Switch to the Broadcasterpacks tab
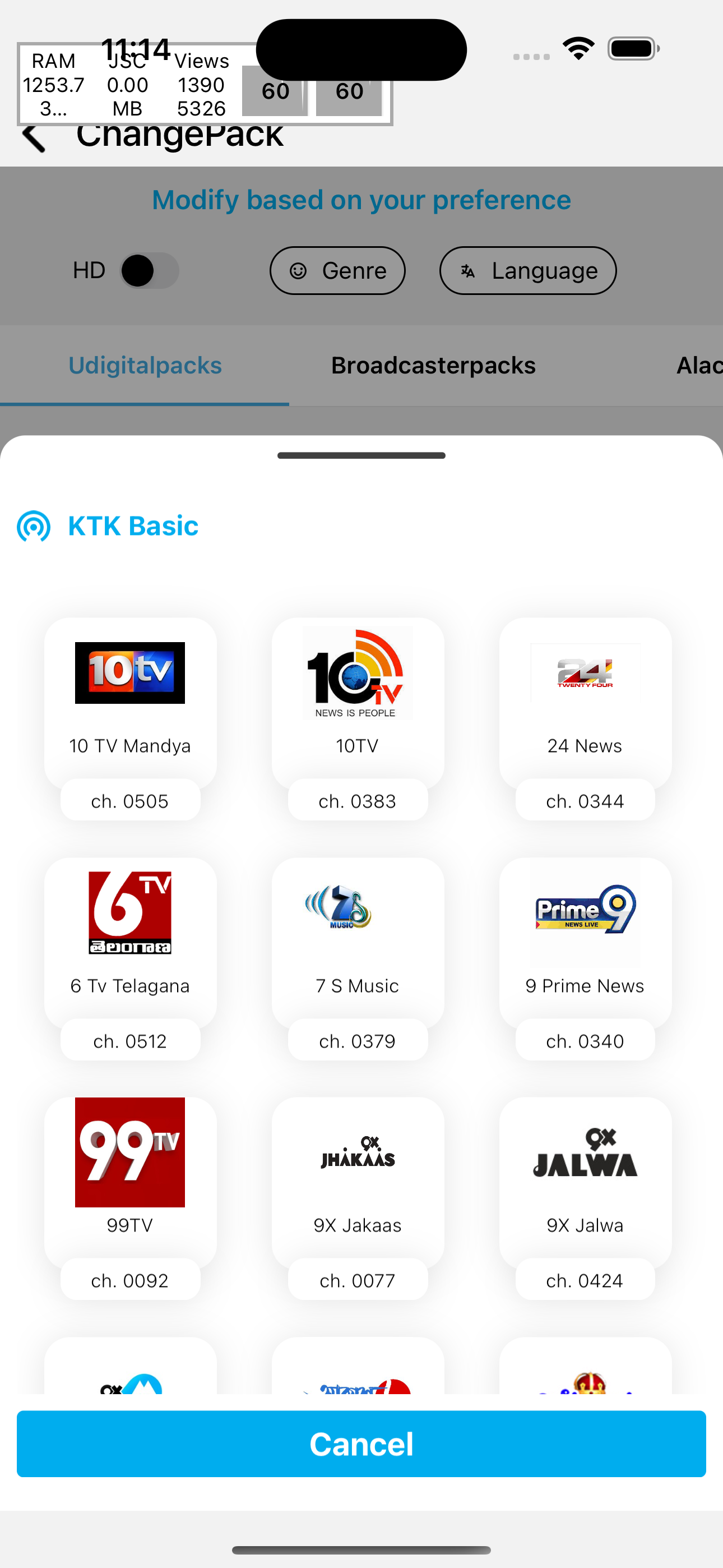 pos(433,365)
